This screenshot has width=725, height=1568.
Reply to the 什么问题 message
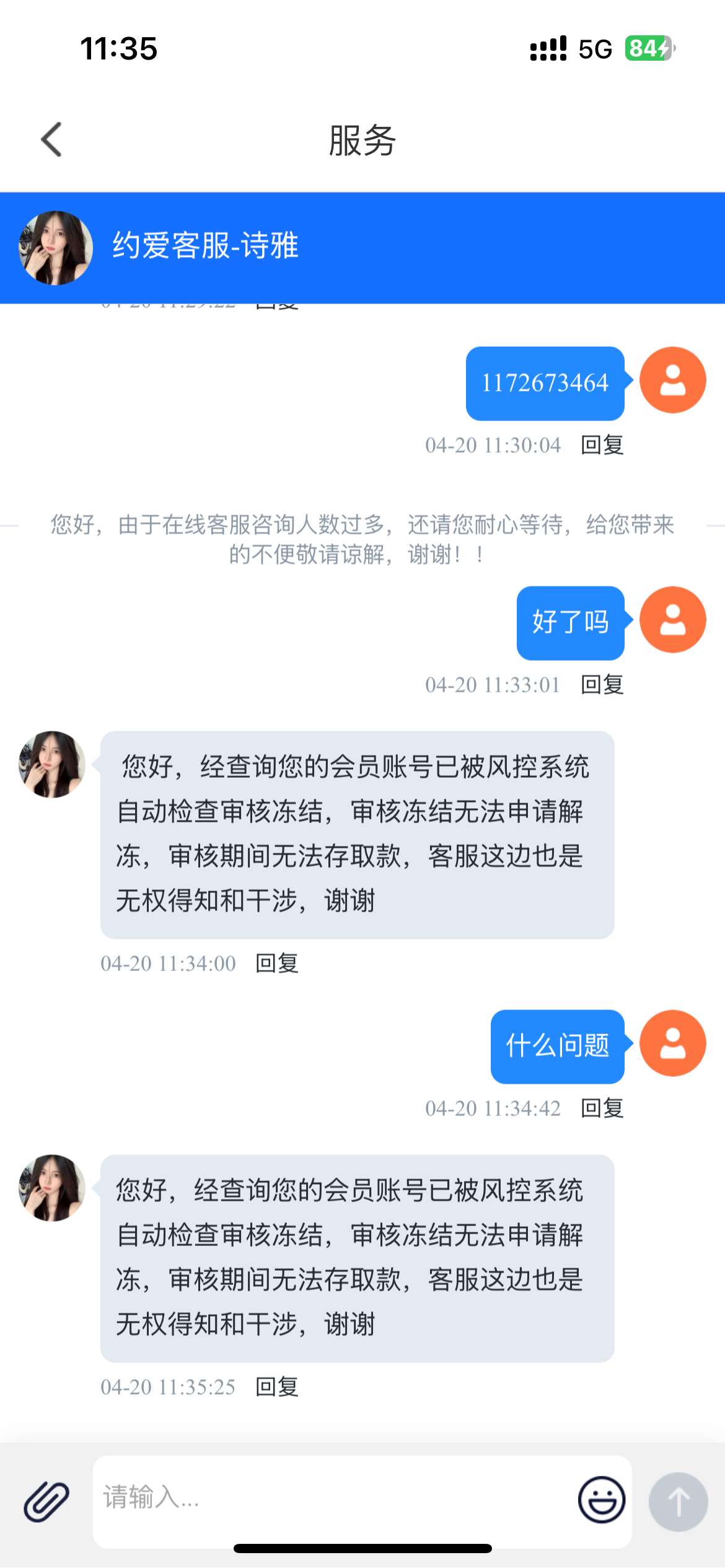click(602, 1108)
